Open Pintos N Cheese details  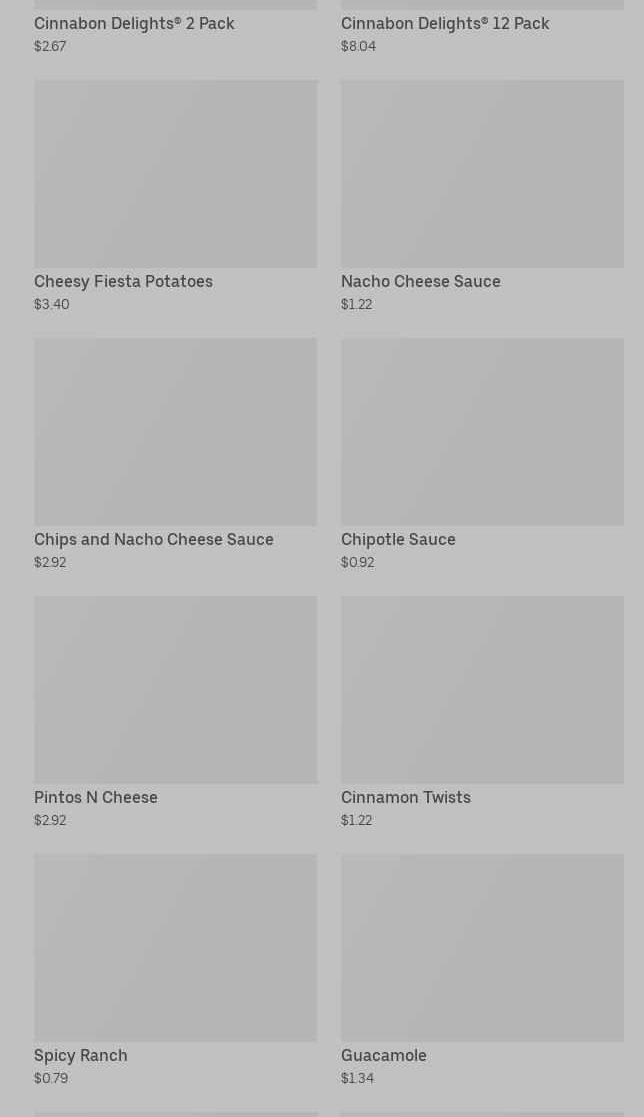175,690
